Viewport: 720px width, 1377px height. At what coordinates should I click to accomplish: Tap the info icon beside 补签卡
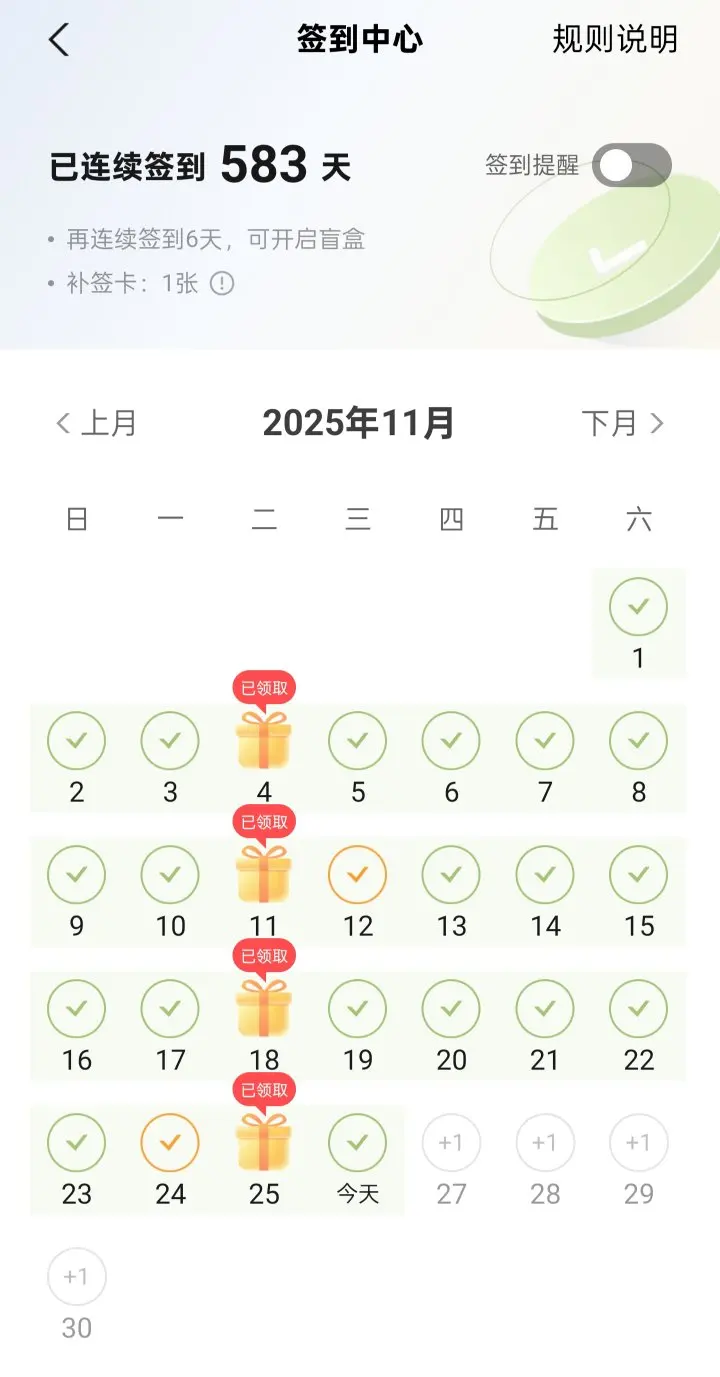point(222,284)
